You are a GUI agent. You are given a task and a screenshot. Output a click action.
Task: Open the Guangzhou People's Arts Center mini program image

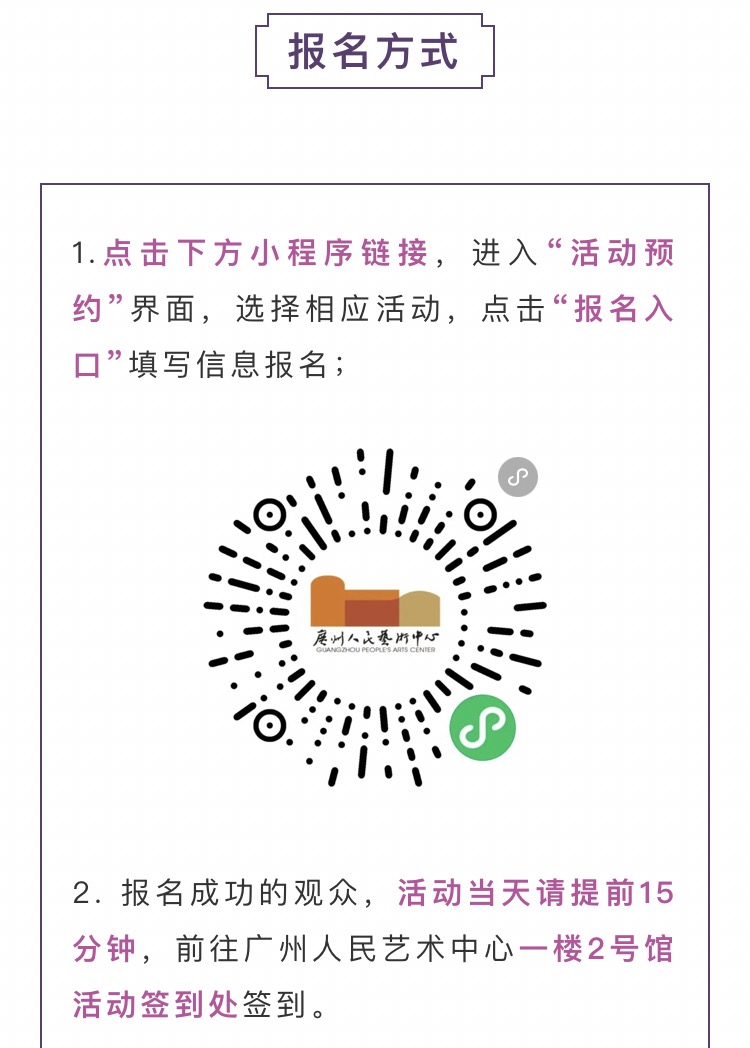click(x=374, y=616)
